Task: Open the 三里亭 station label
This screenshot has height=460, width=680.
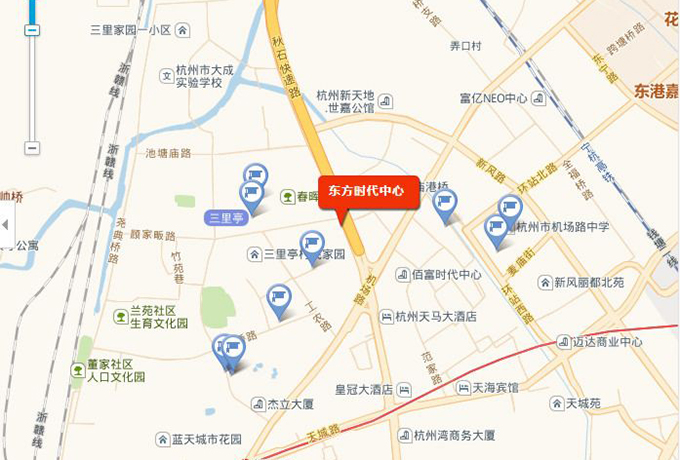Action: 225,217
